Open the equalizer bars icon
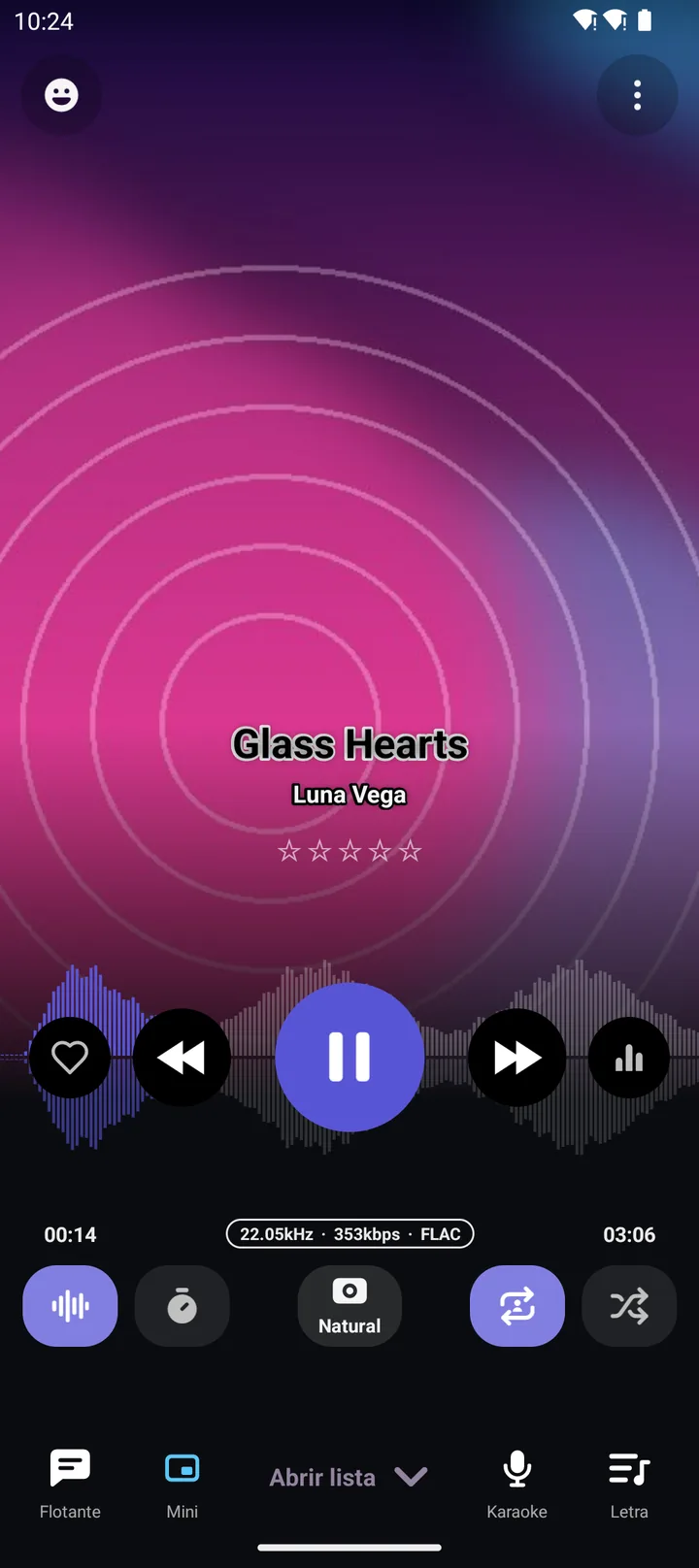 coord(629,1057)
